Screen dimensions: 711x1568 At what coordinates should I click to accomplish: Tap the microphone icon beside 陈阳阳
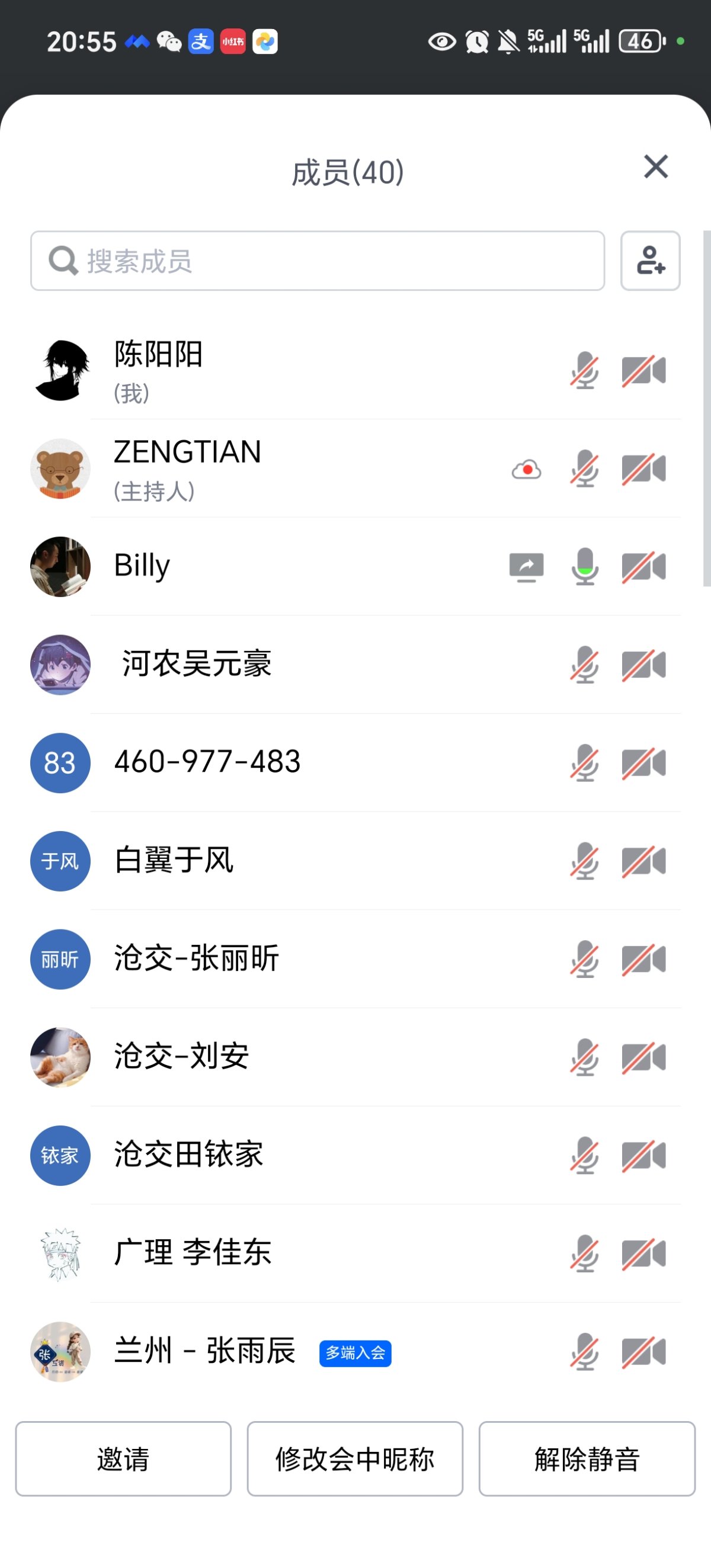coord(584,370)
